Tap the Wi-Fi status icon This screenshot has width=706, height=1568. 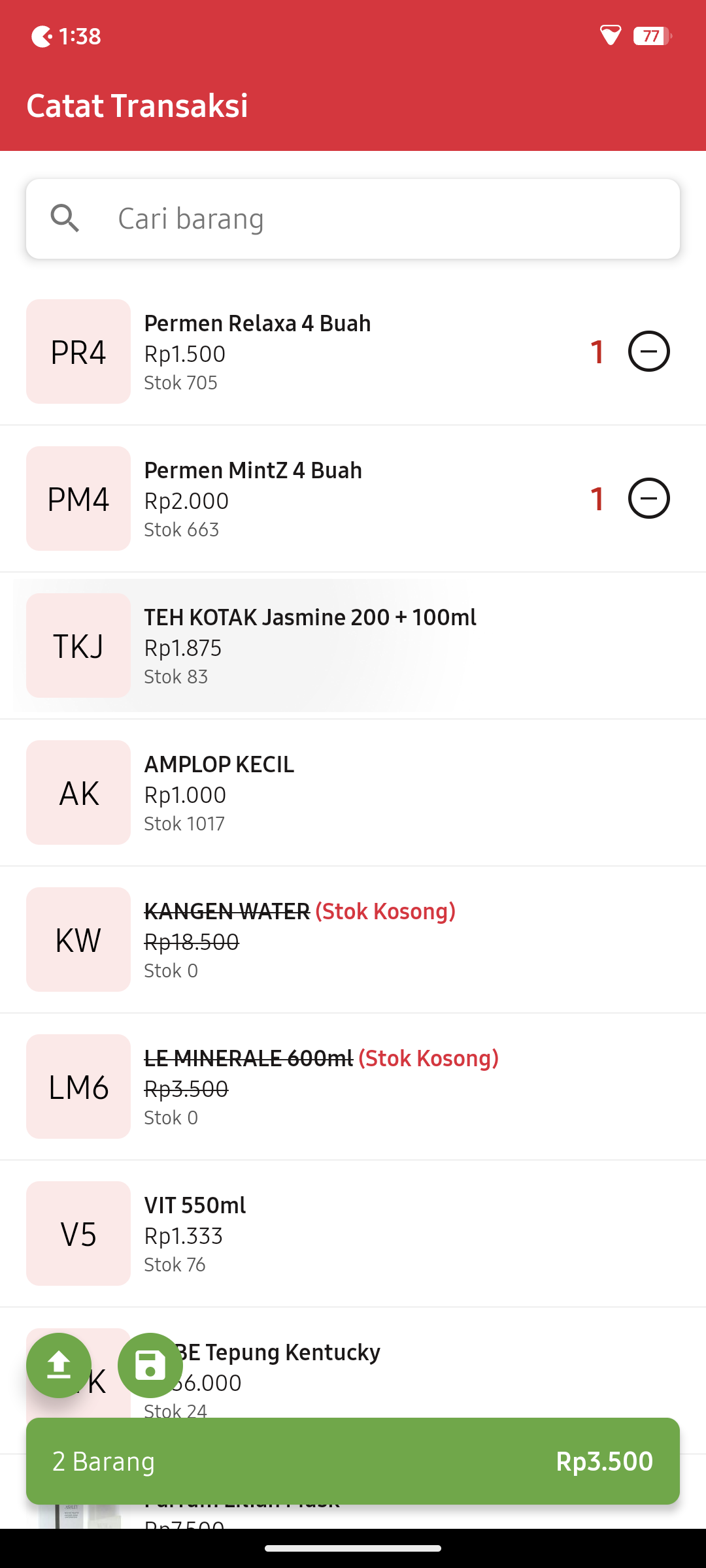coord(611,36)
